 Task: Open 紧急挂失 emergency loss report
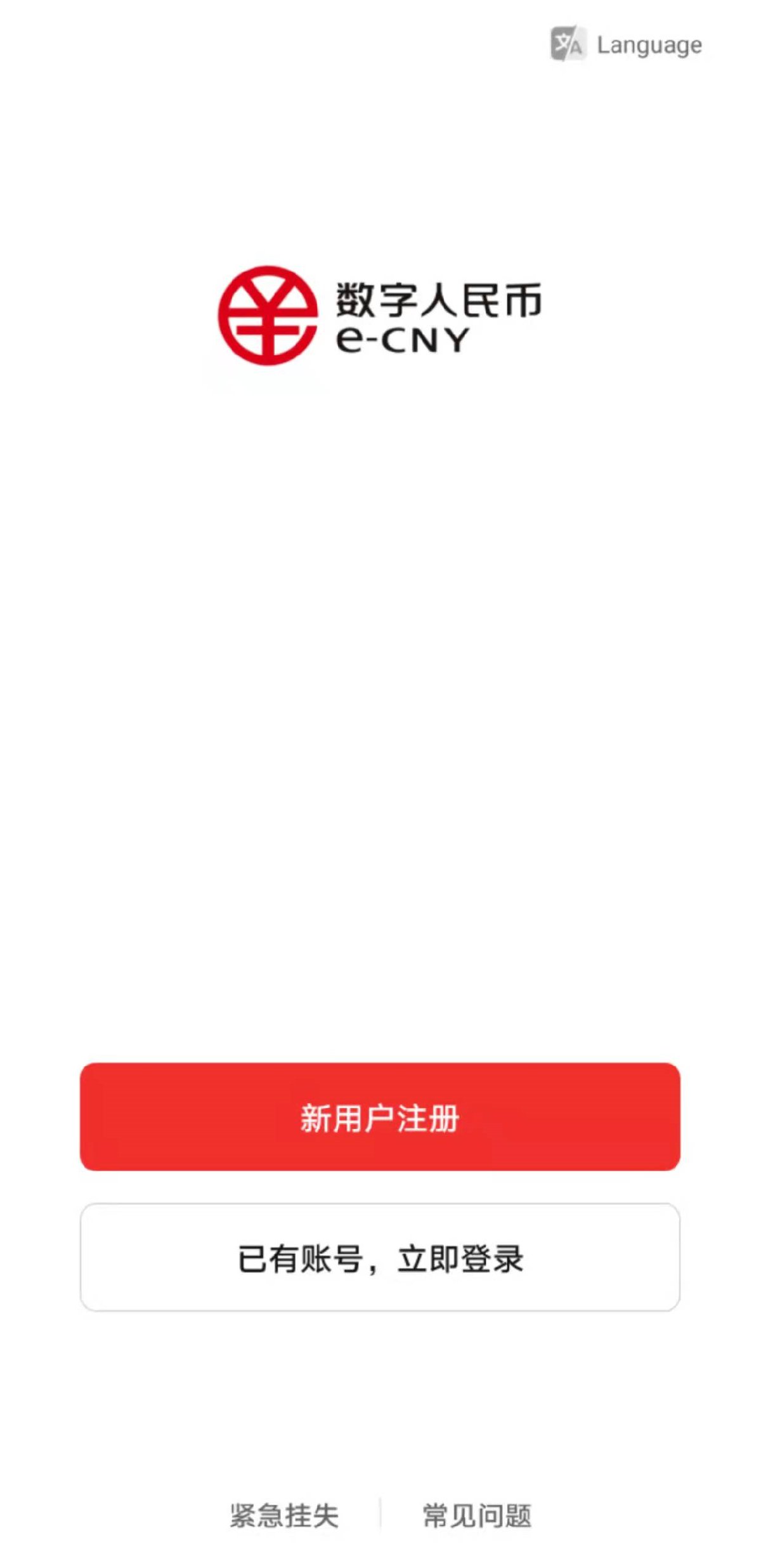click(284, 1515)
